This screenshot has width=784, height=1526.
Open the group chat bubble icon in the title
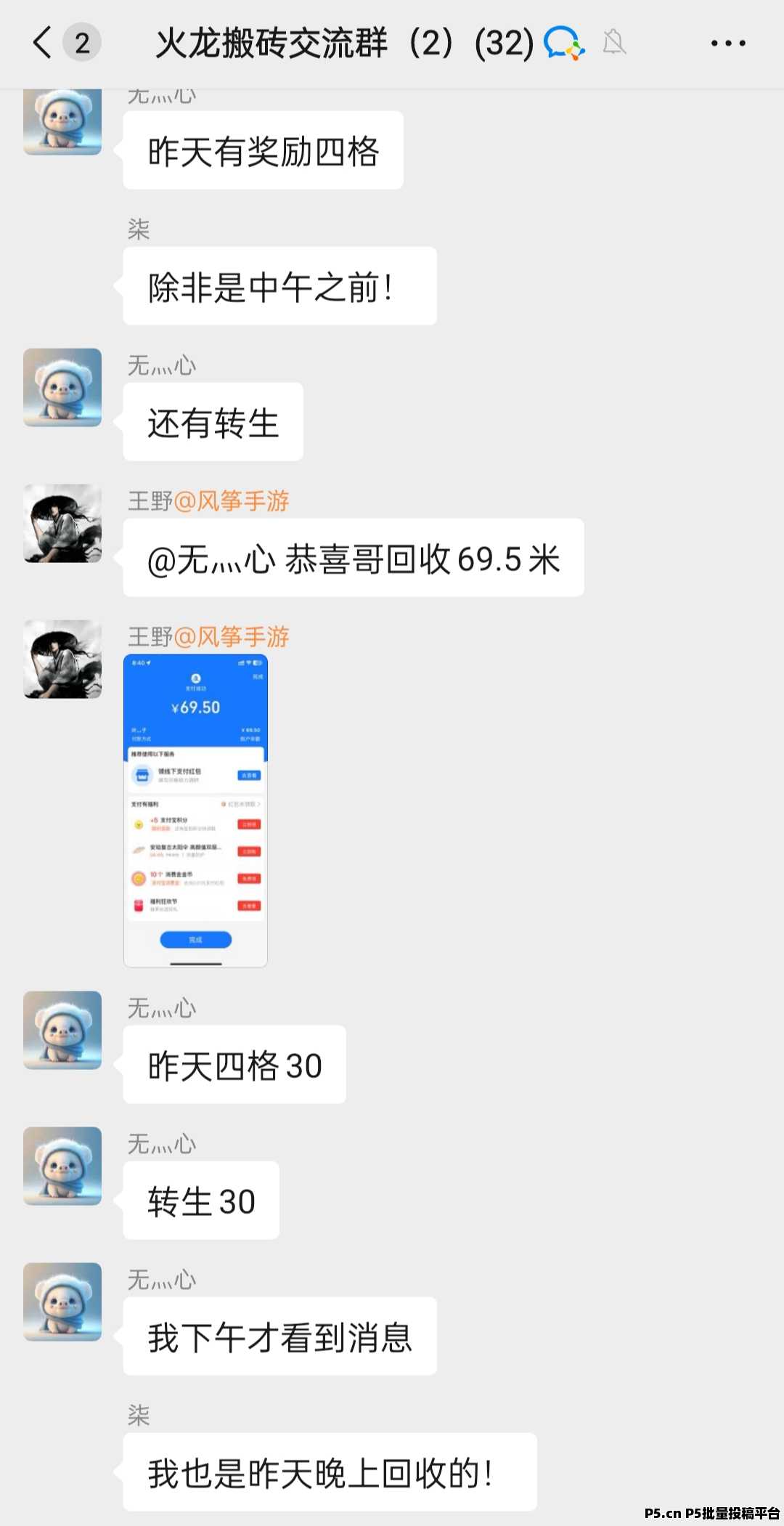pos(564,43)
